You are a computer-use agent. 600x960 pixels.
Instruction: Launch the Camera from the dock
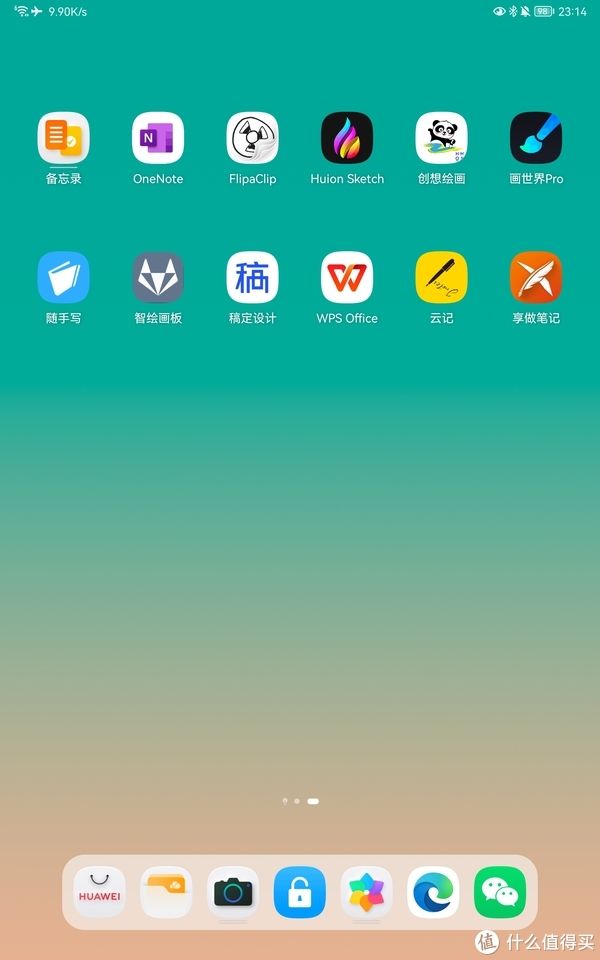click(233, 892)
